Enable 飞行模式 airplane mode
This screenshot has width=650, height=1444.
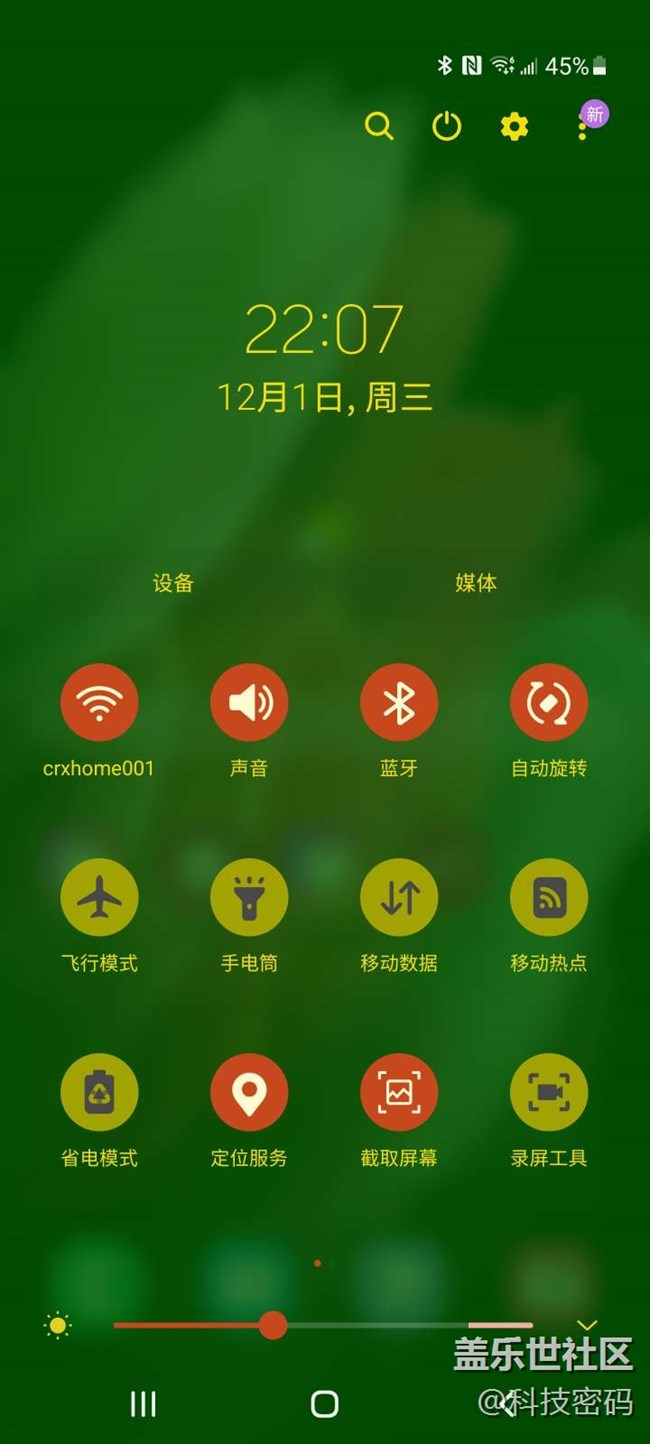[99, 897]
